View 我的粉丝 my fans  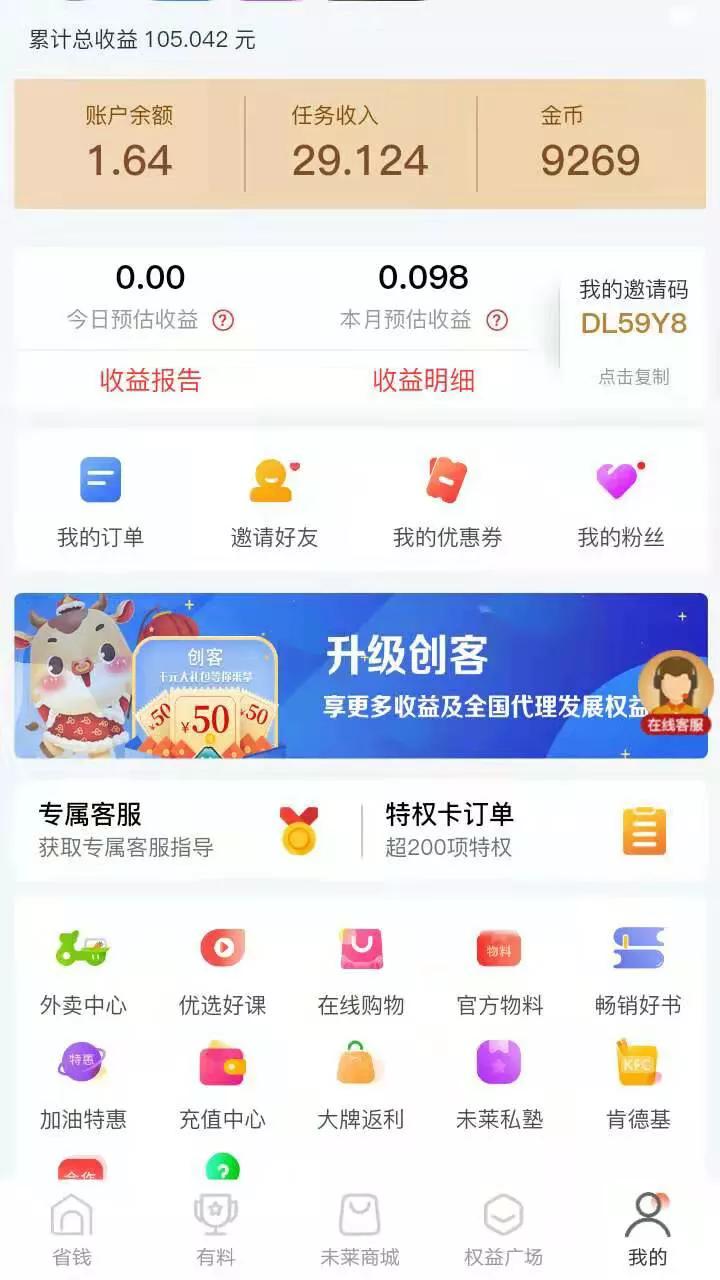[620, 501]
